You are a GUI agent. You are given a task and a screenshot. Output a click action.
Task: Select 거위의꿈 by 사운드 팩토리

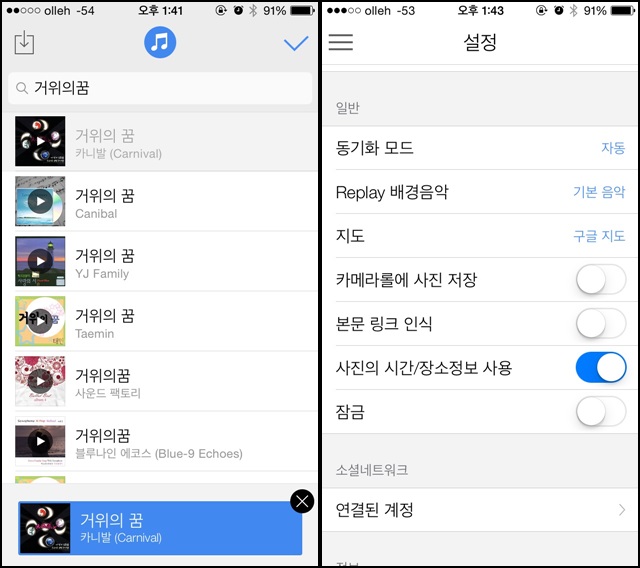(x=160, y=383)
